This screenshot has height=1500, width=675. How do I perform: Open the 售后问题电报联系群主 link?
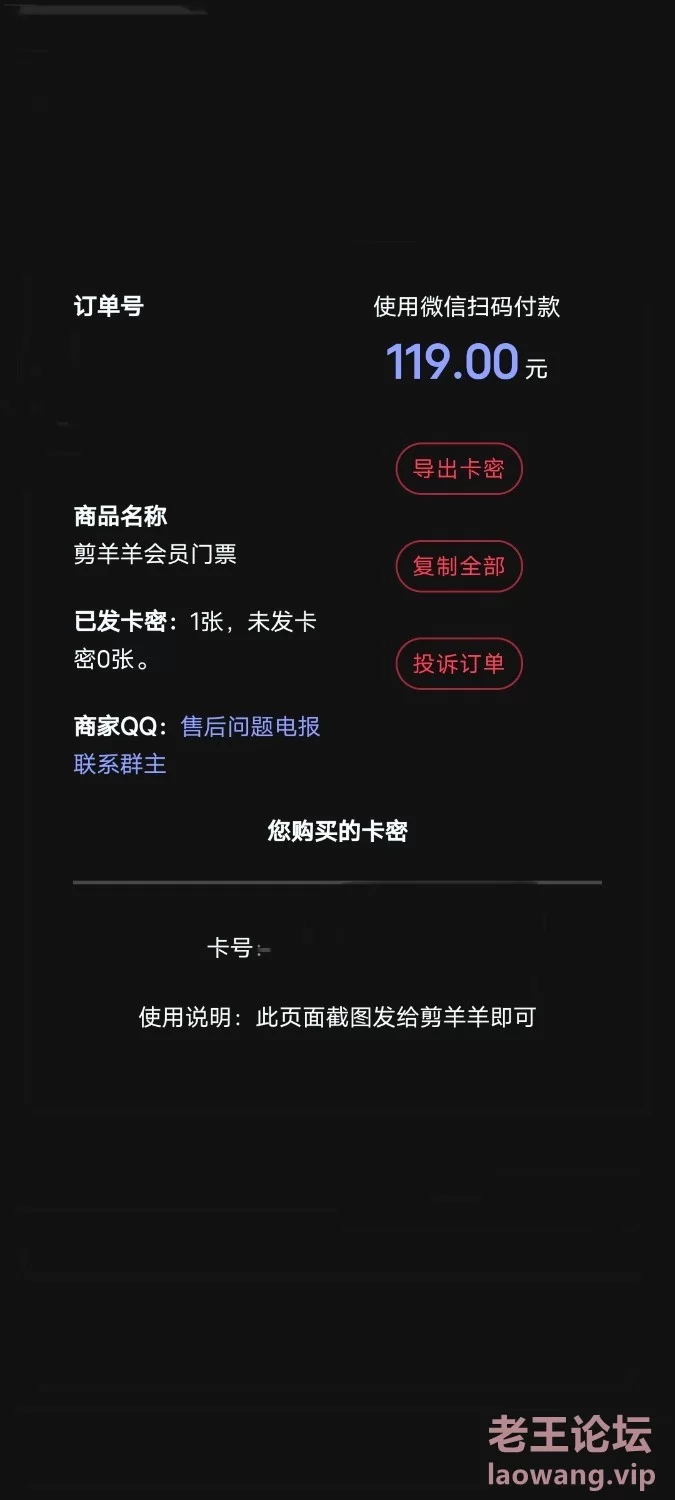pyautogui.click(x=197, y=745)
